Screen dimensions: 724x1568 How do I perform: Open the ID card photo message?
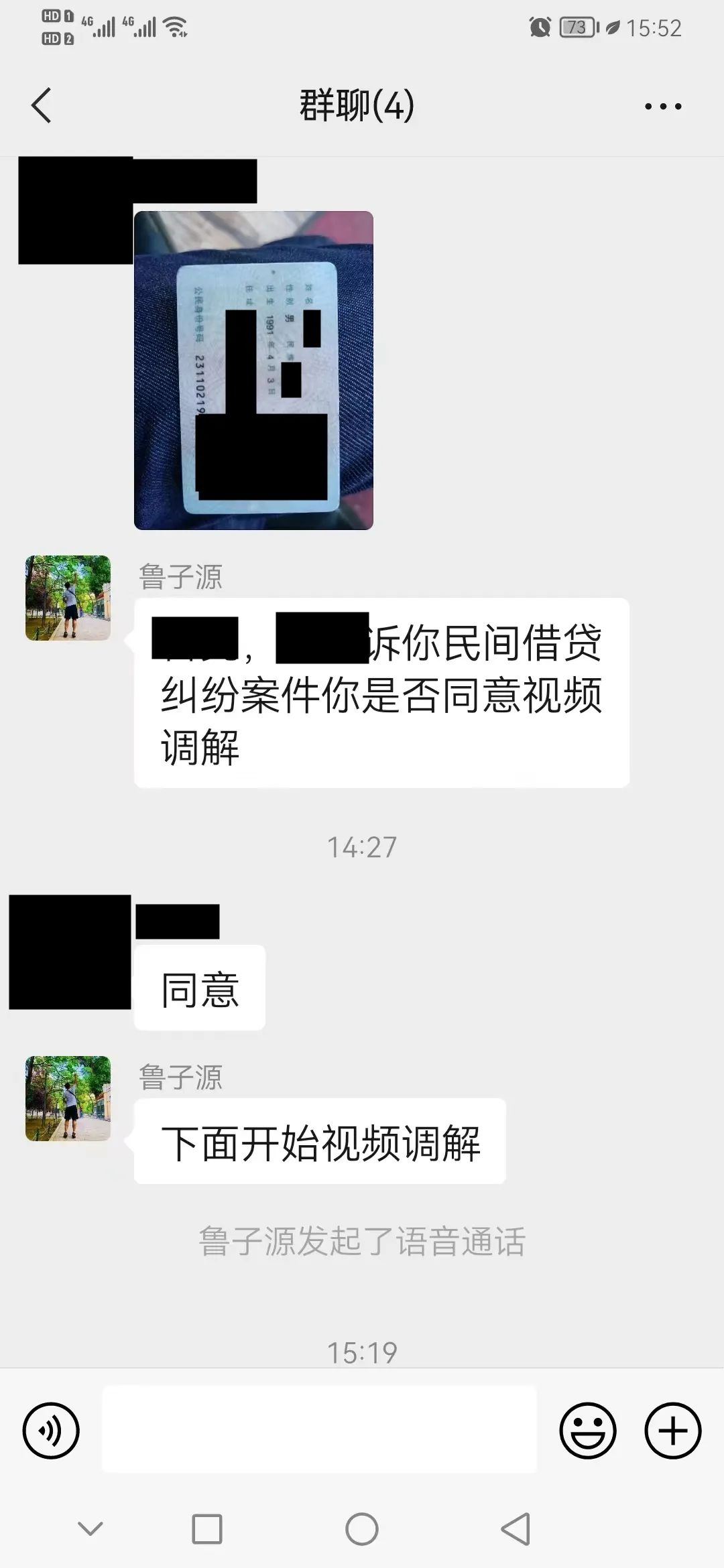pyautogui.click(x=253, y=370)
